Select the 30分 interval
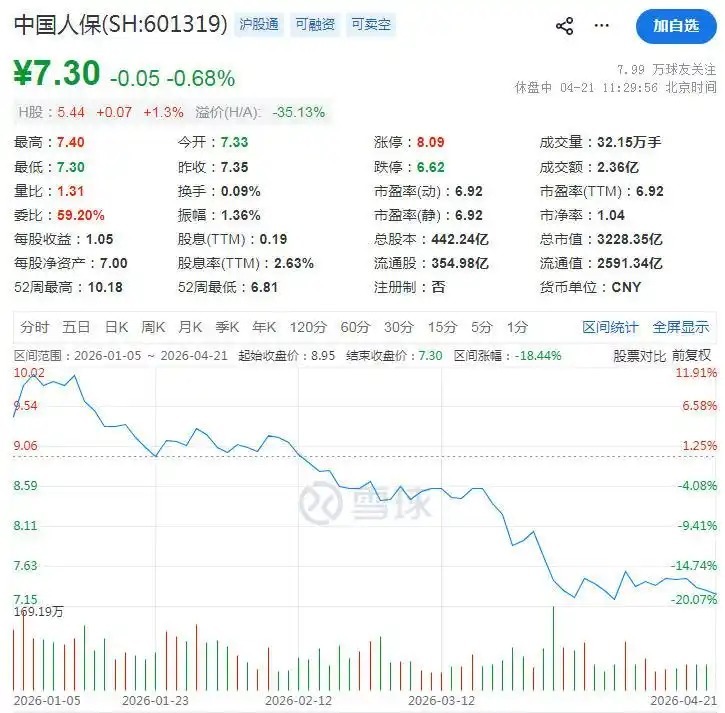This screenshot has height=713, width=725. coord(399,326)
